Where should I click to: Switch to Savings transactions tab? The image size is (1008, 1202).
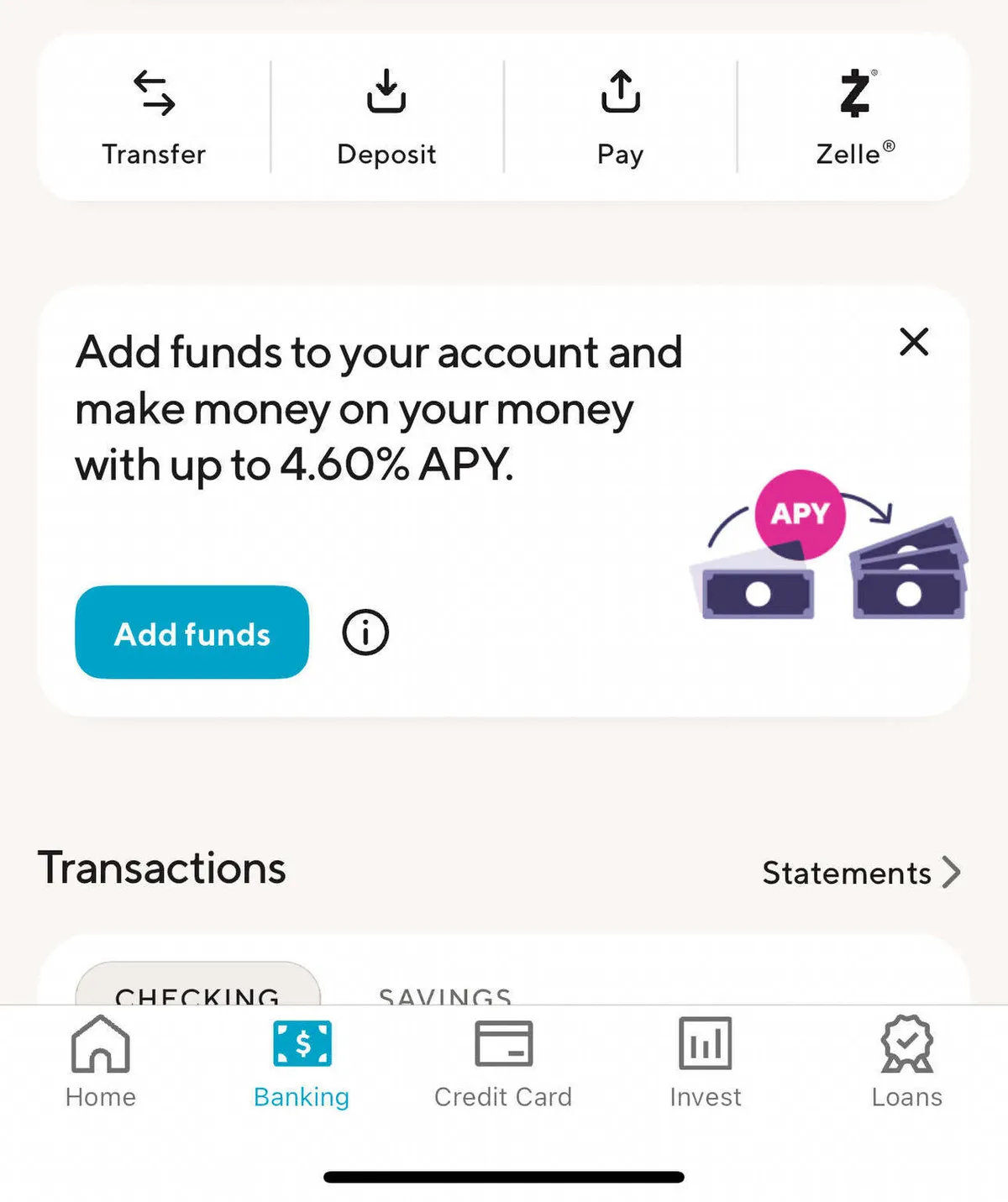pyautogui.click(x=445, y=993)
